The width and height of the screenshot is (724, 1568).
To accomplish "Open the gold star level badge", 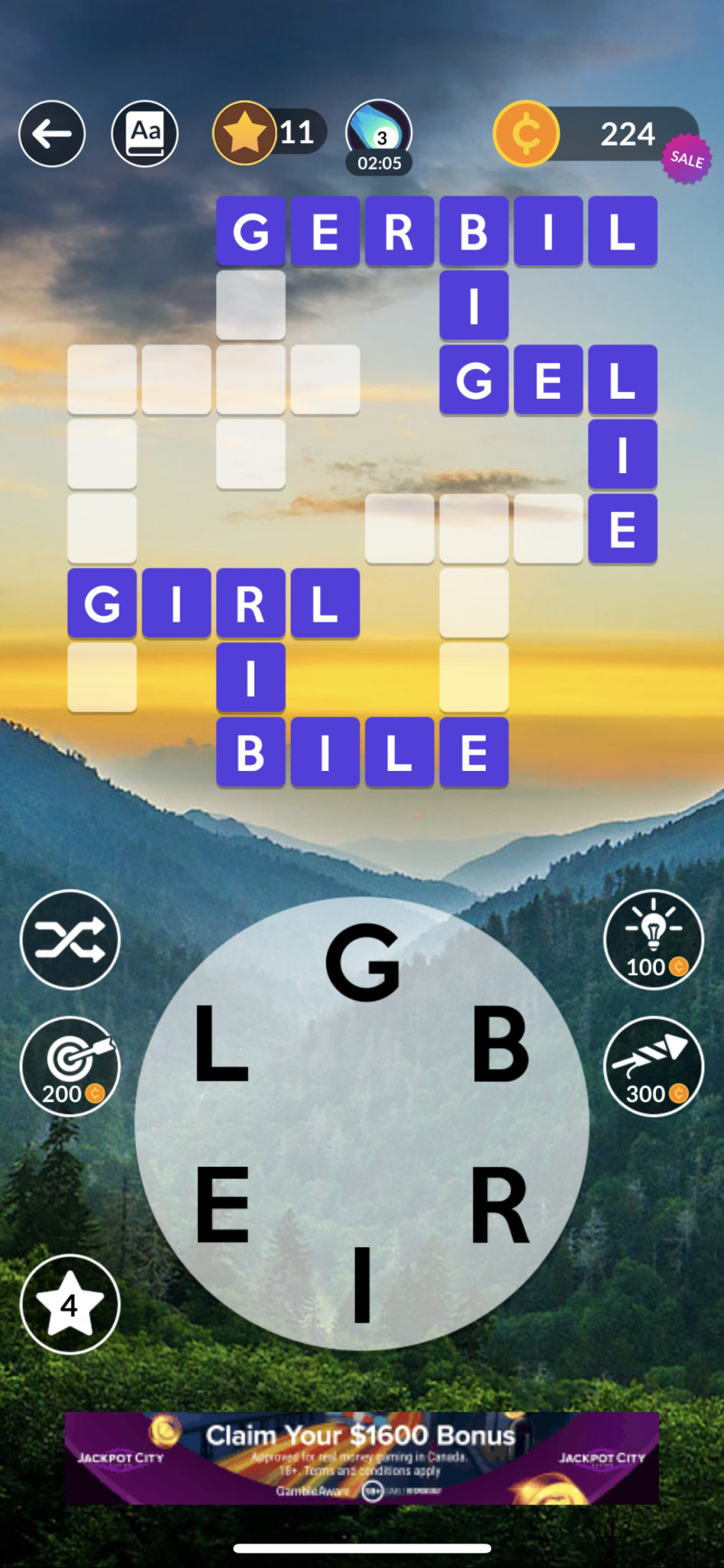I will [x=269, y=133].
